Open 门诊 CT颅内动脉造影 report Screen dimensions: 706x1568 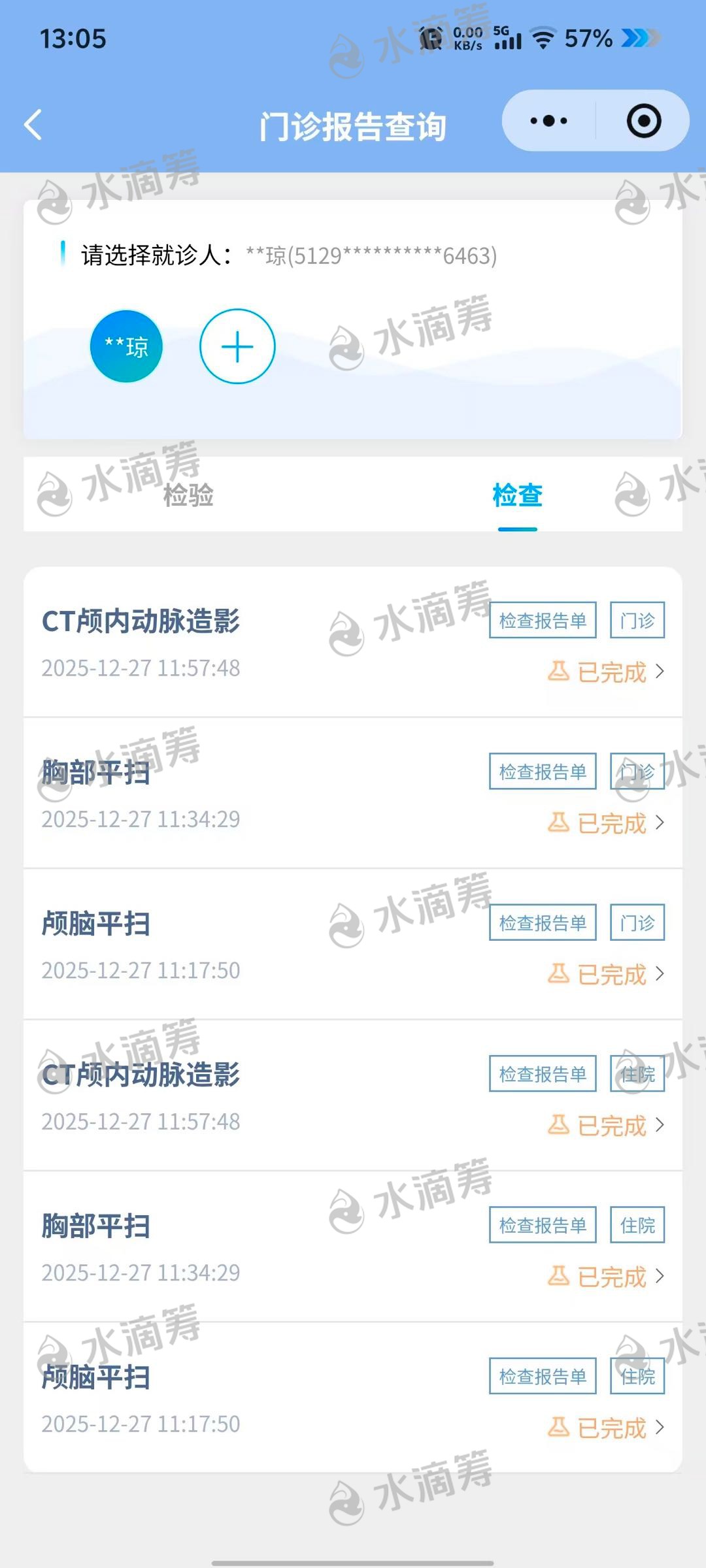point(353,642)
